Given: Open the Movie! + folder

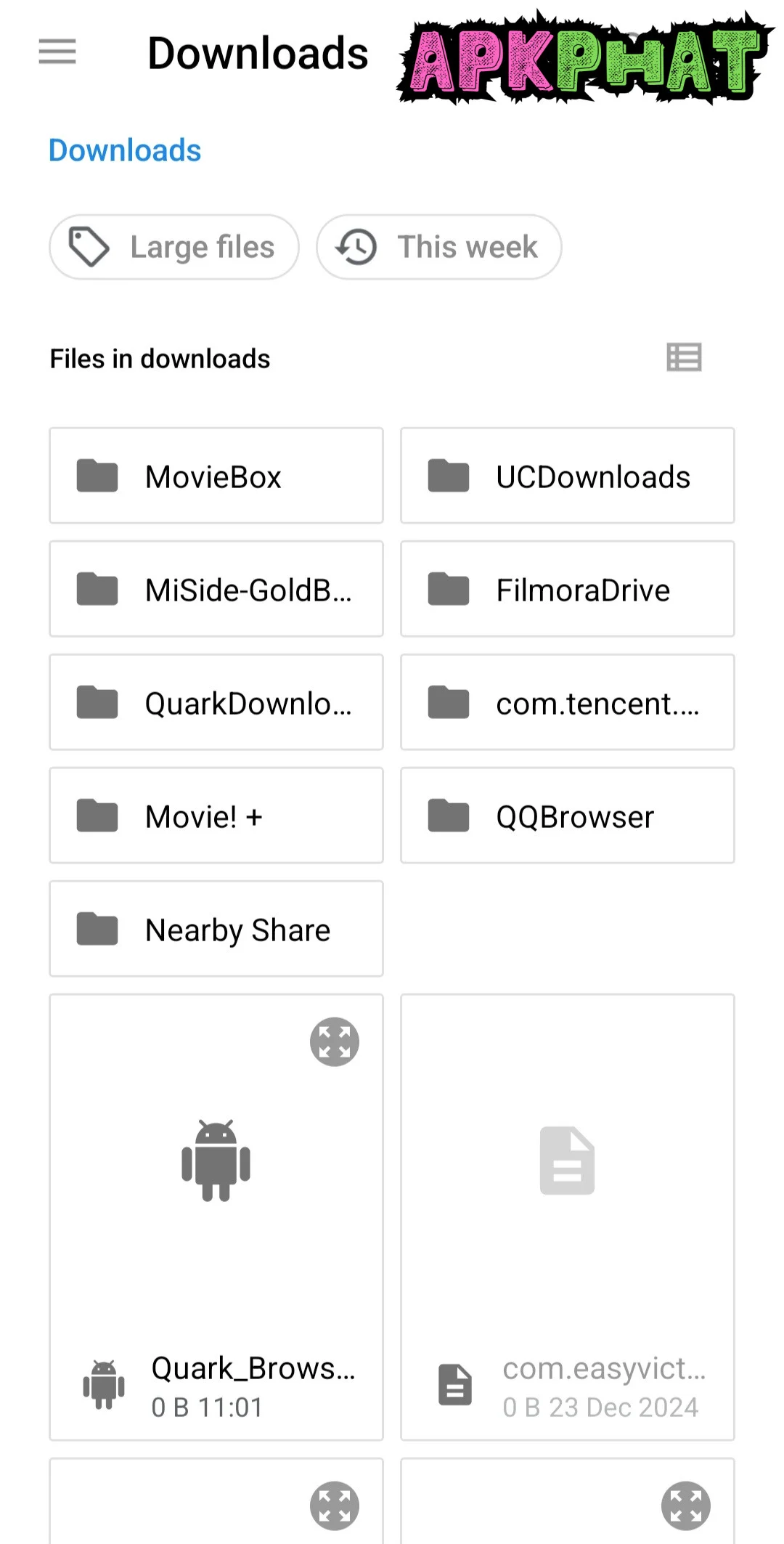Looking at the screenshot, I should 216,816.
